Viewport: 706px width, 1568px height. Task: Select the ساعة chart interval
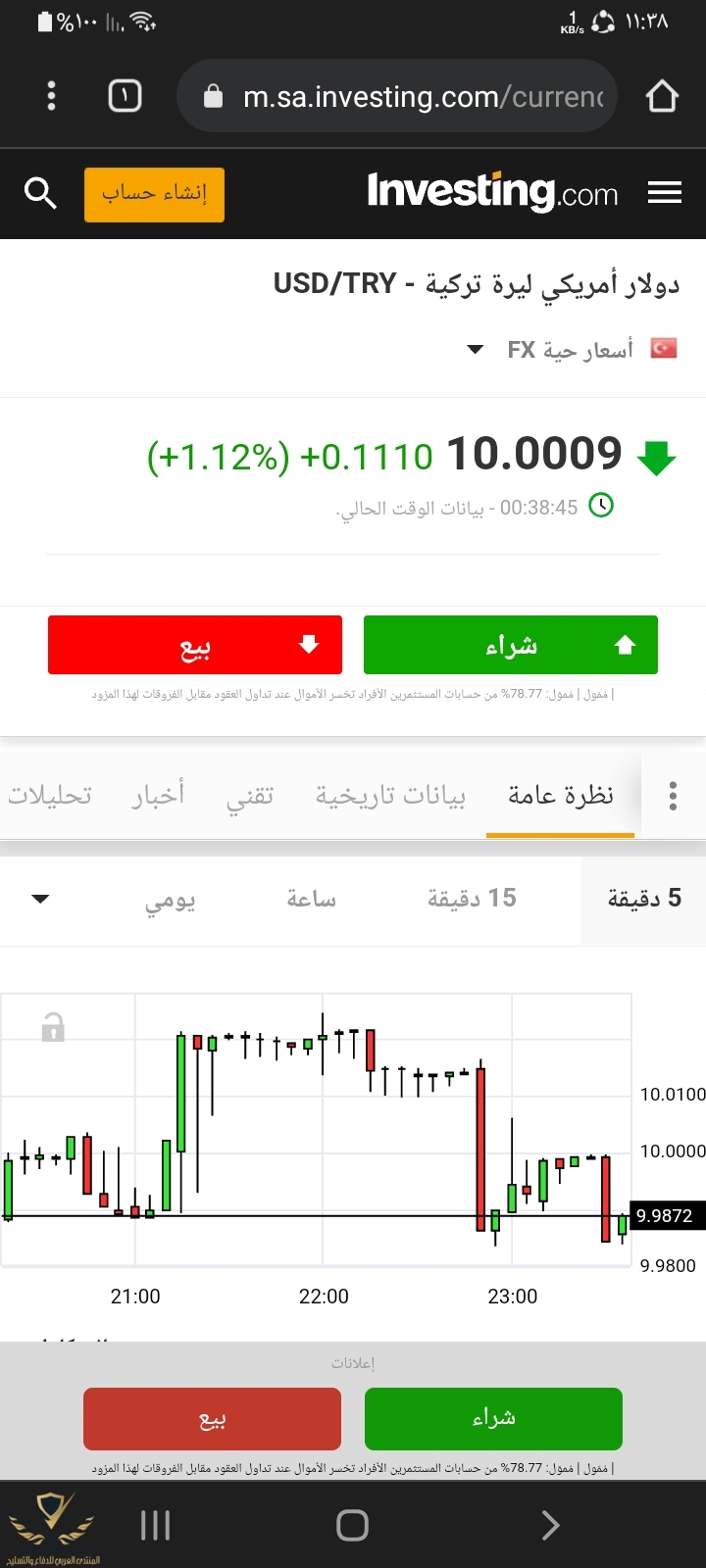(311, 899)
